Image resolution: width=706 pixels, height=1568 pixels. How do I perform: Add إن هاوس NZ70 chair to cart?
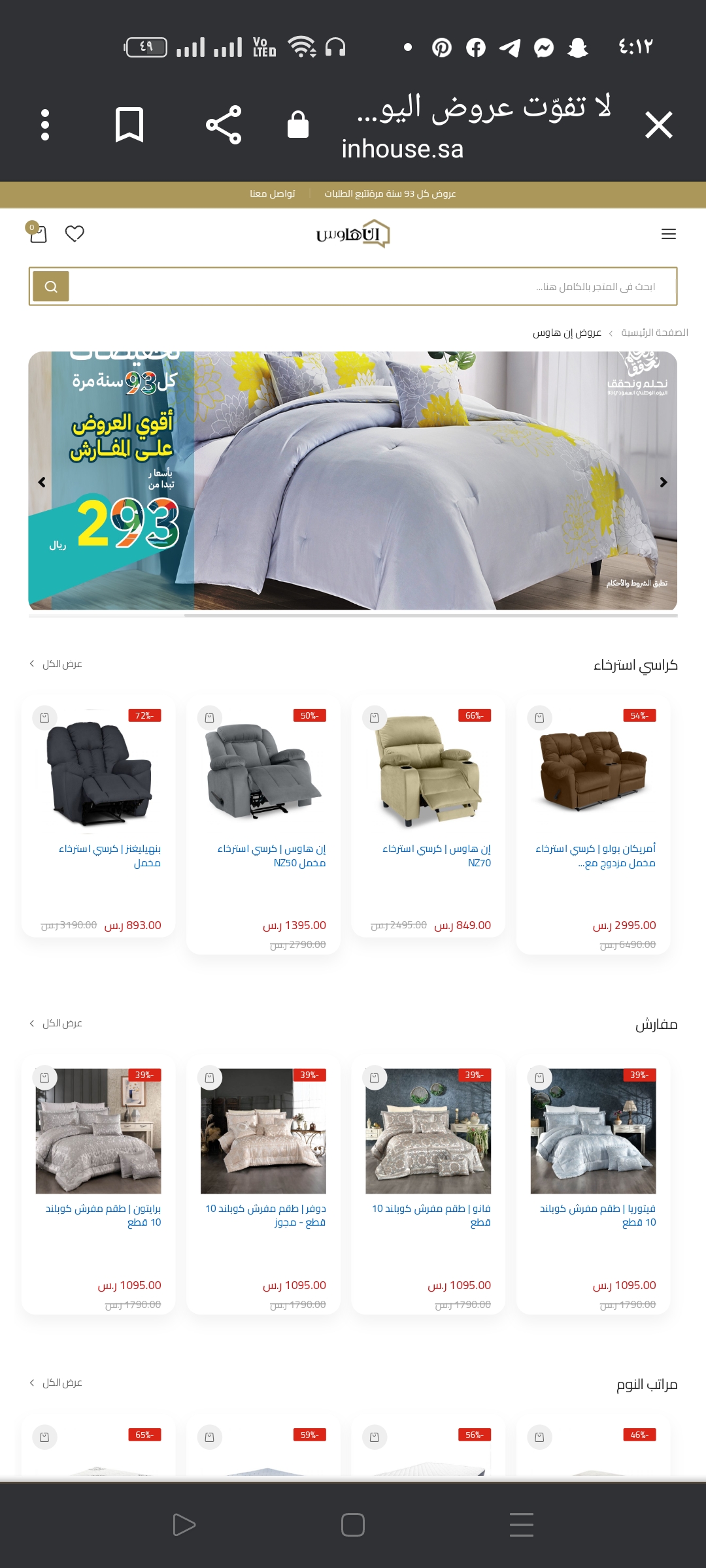click(x=375, y=718)
